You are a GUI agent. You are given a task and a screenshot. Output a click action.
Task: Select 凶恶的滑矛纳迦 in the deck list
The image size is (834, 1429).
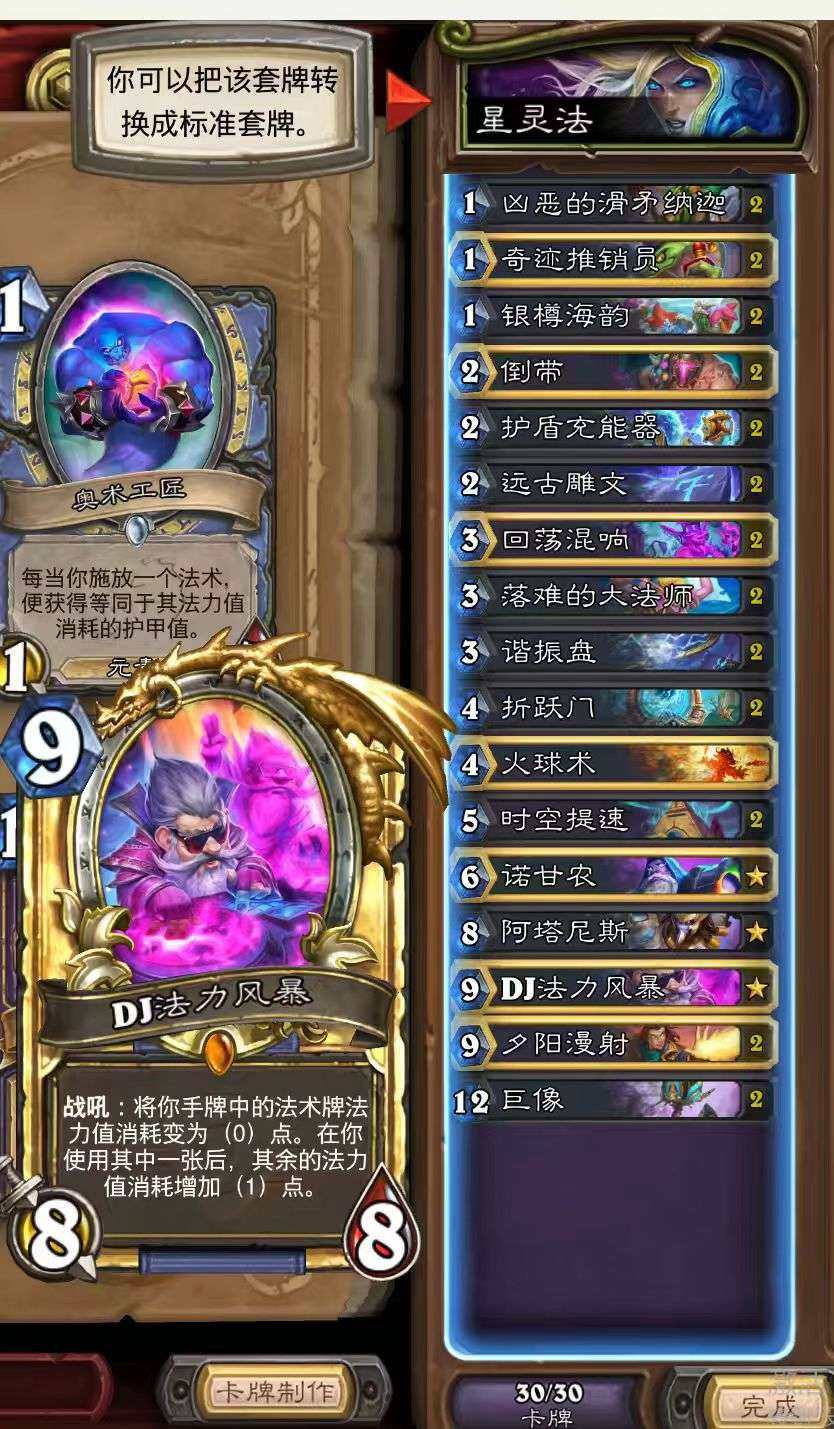(612, 204)
